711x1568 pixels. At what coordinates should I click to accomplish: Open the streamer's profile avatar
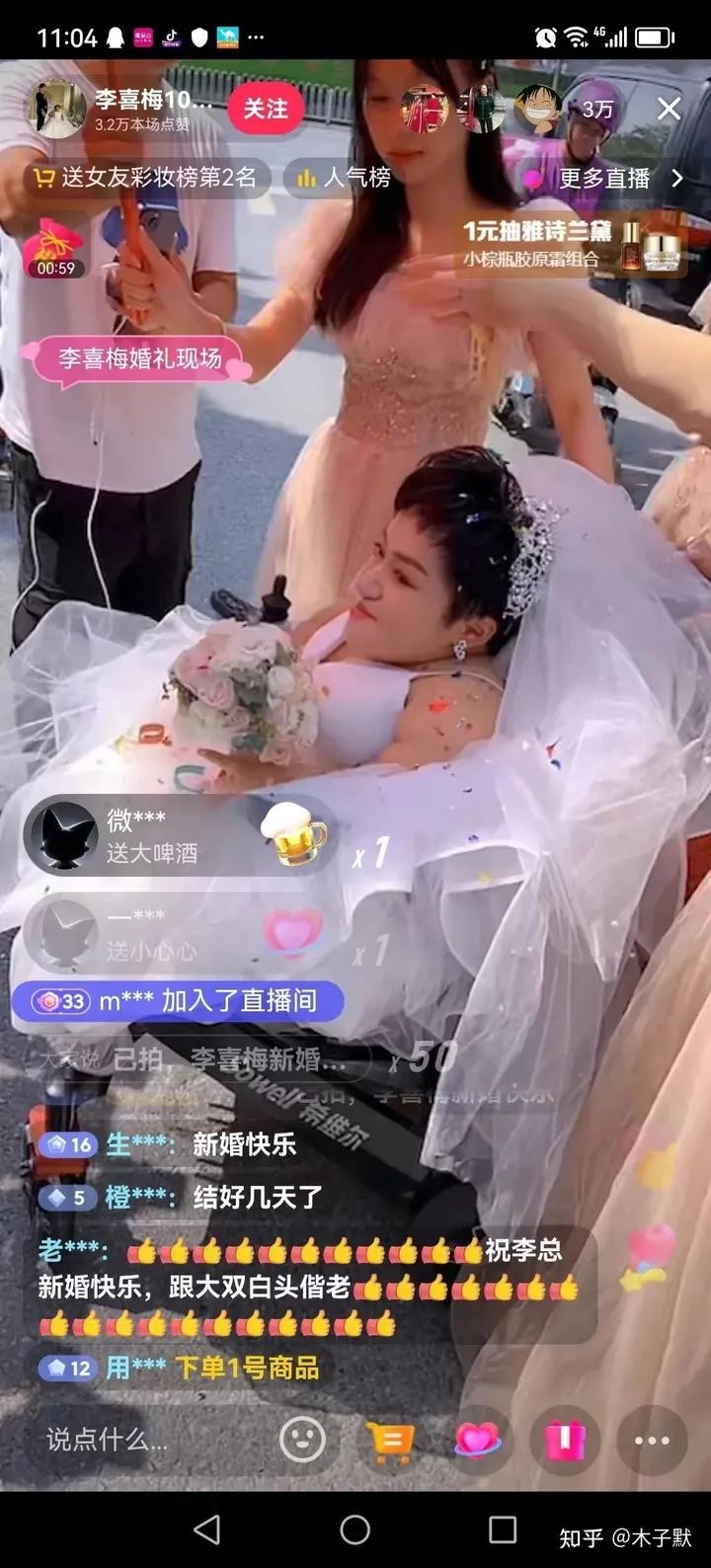click(60, 109)
